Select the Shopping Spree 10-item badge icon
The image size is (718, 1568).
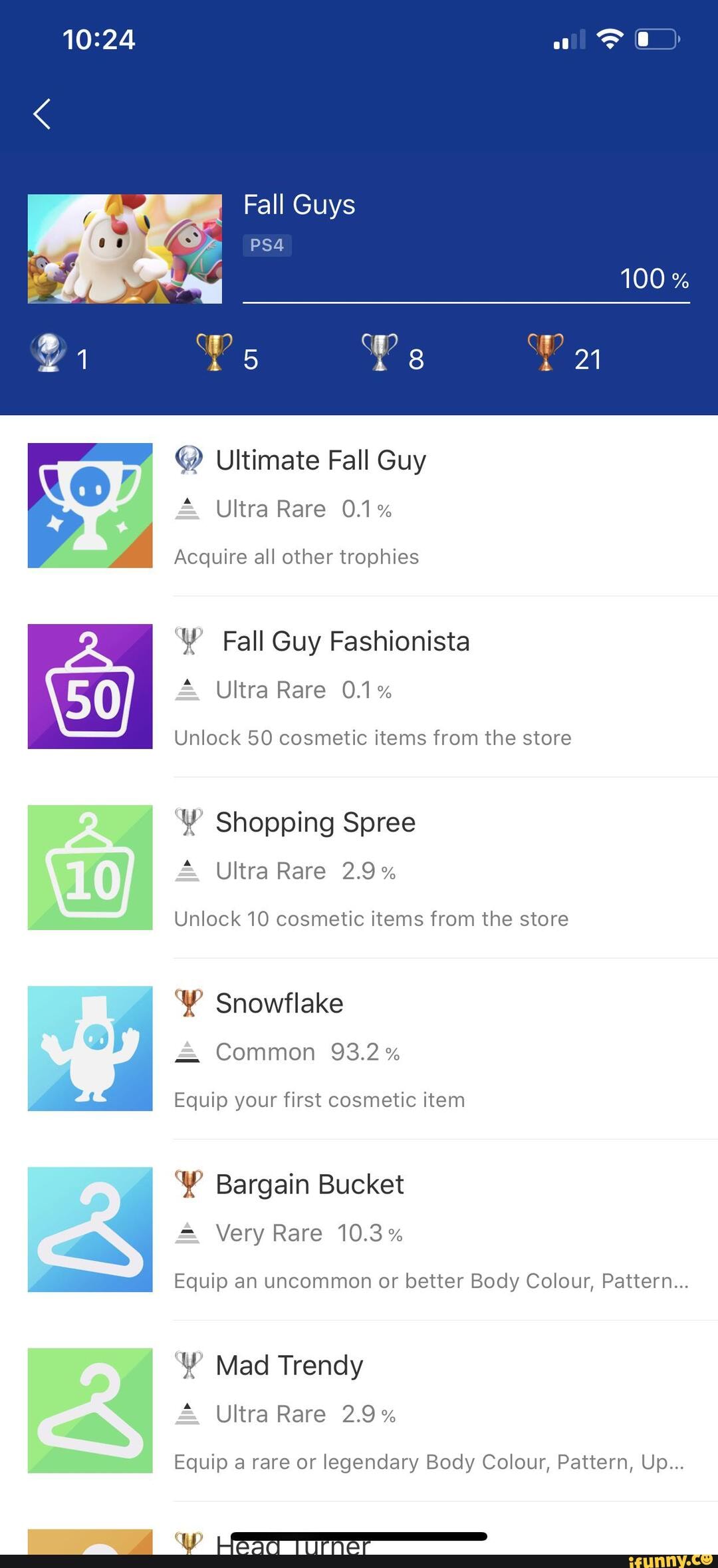[91, 867]
